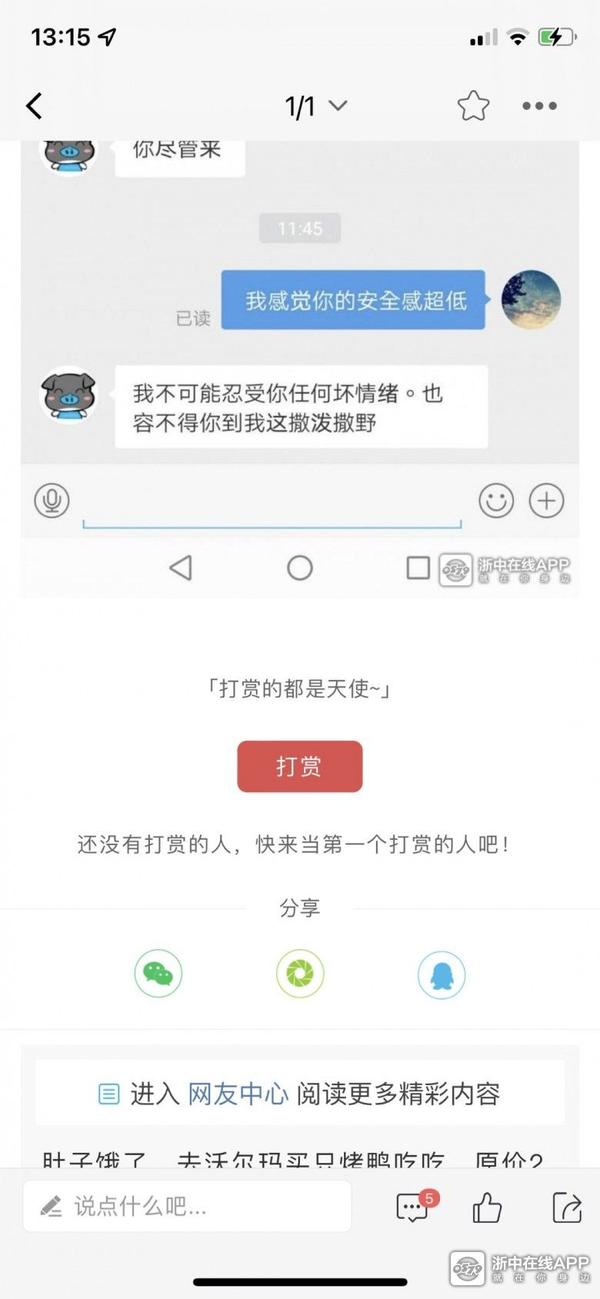600x1299 pixels.
Task: Like the post with thumbs-up
Action: tap(487, 1208)
